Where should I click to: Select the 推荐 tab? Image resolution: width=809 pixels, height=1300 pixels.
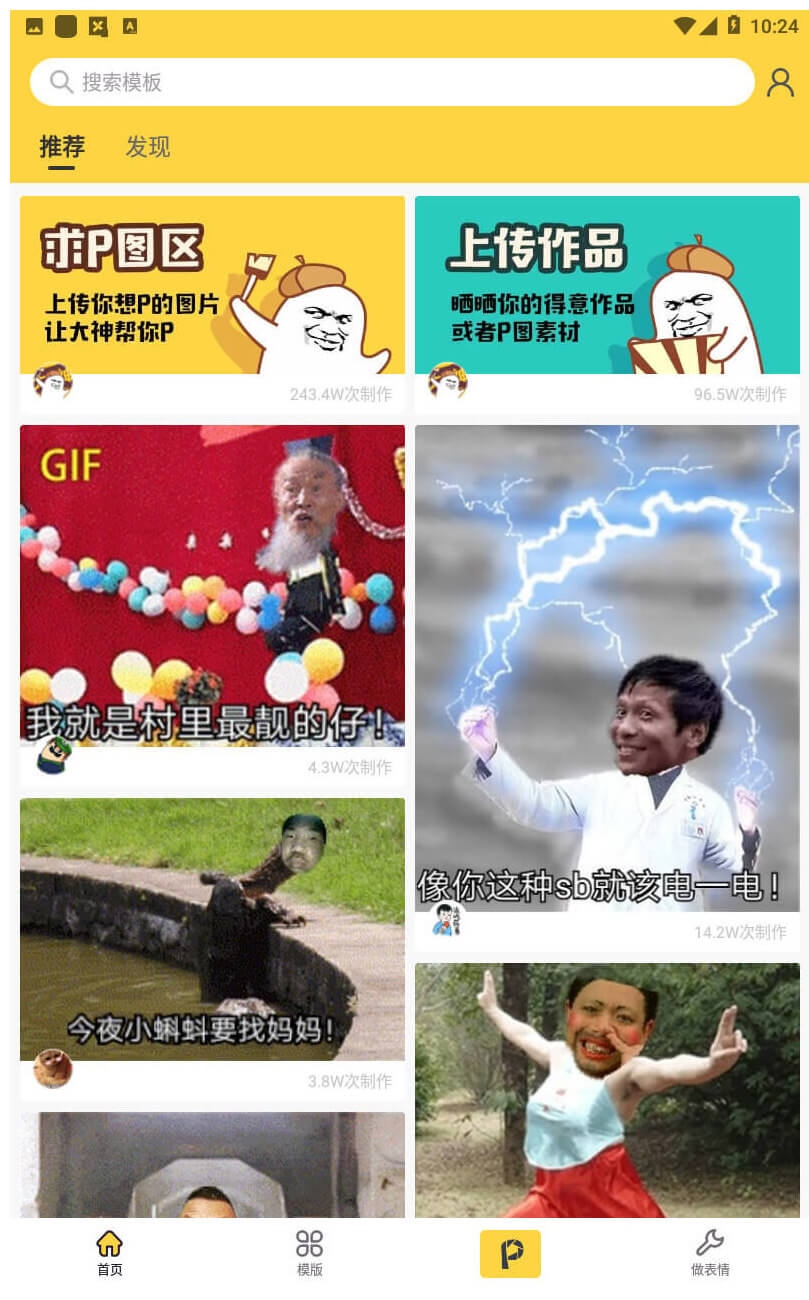(x=62, y=147)
